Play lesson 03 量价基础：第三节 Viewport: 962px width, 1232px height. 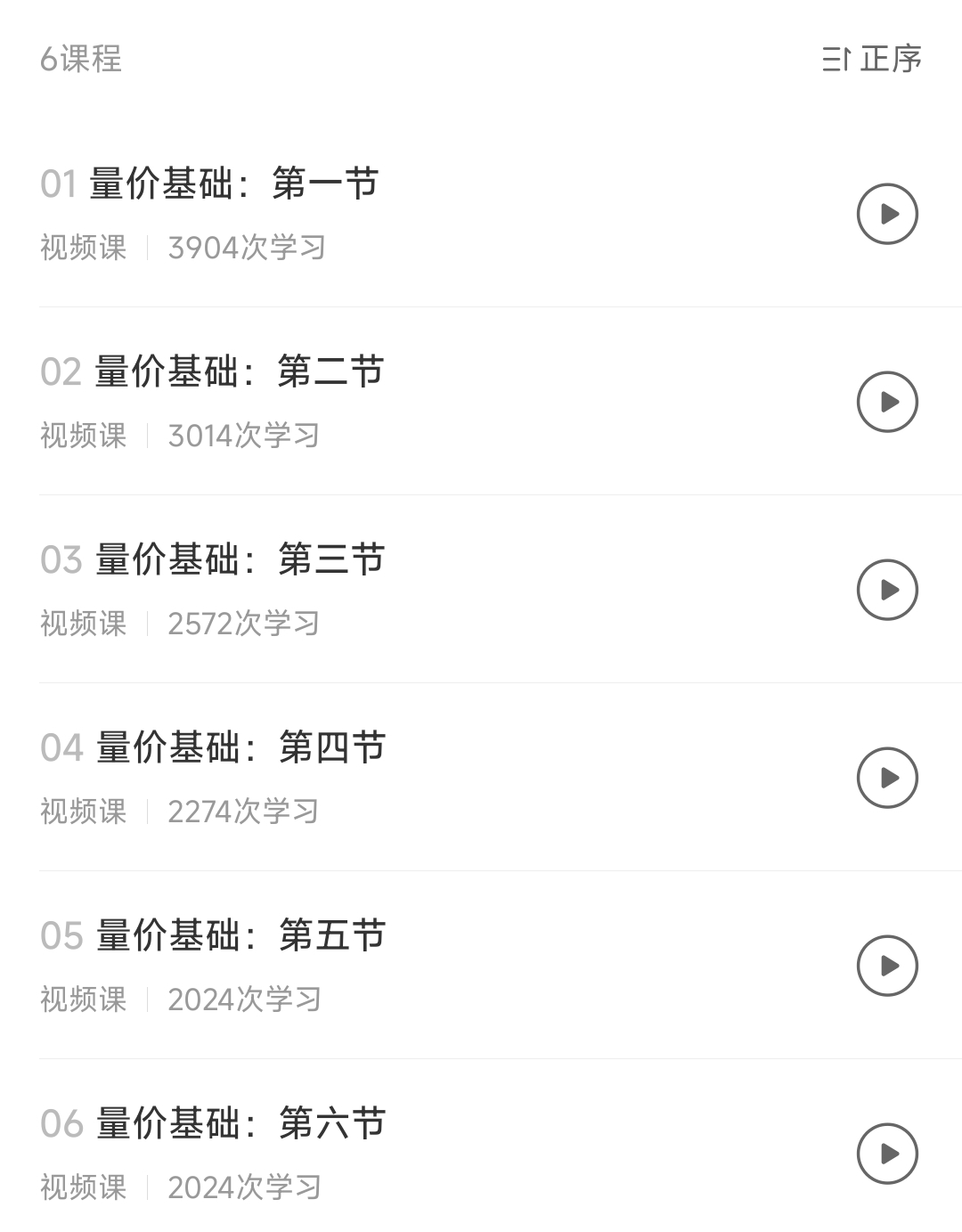(x=887, y=590)
